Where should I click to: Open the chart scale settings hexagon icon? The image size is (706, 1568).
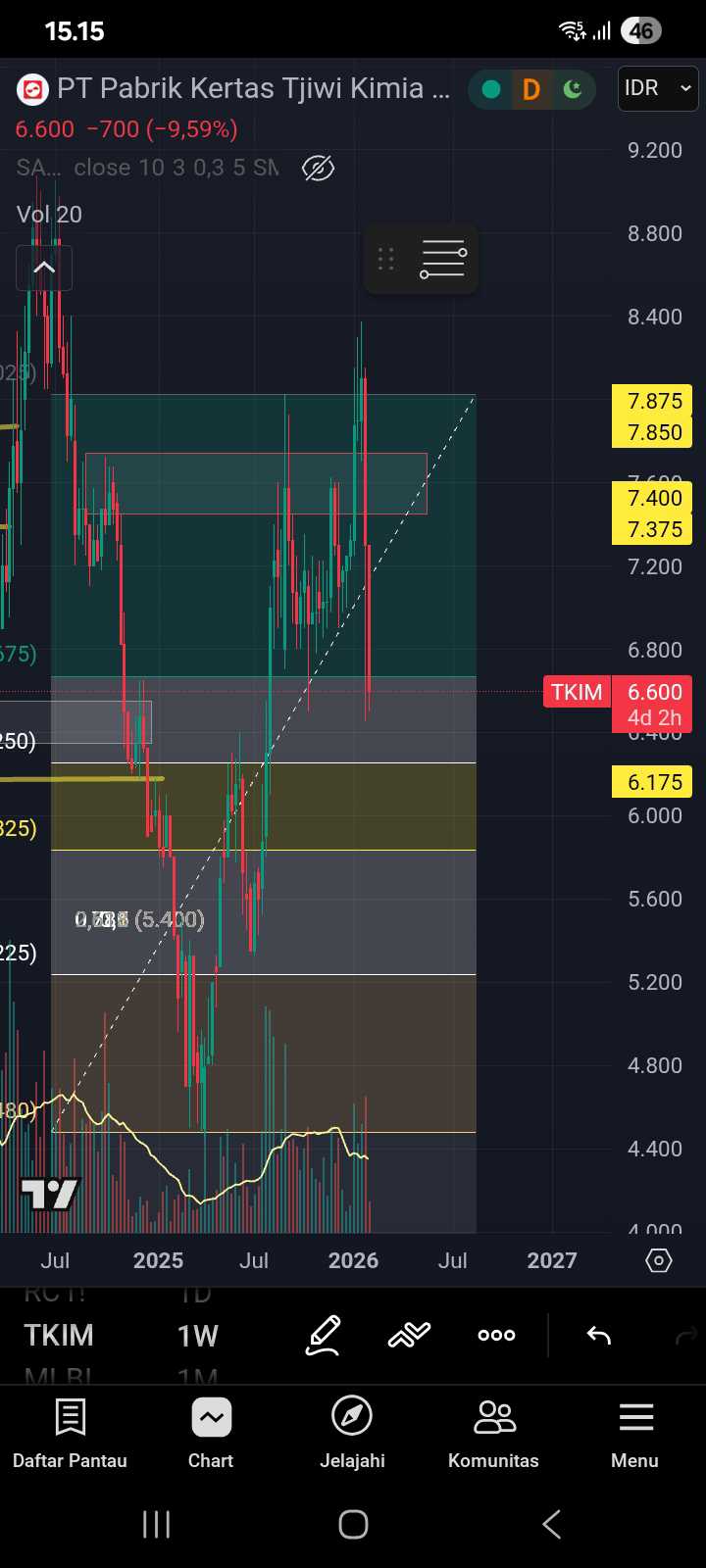(659, 1260)
